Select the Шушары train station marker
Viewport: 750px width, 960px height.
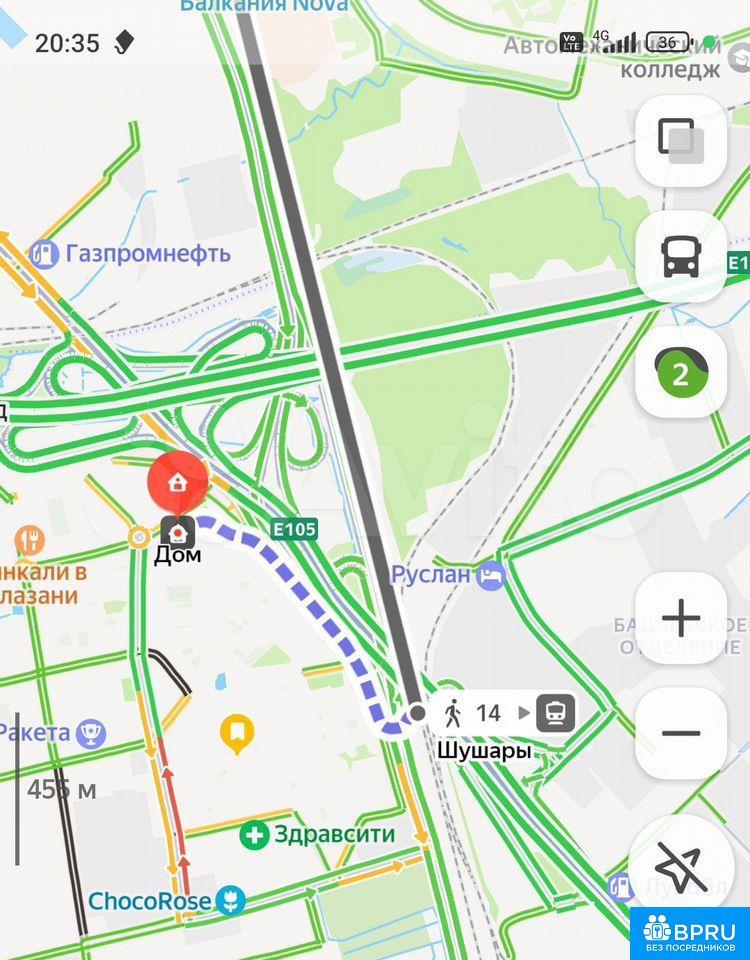(x=556, y=713)
